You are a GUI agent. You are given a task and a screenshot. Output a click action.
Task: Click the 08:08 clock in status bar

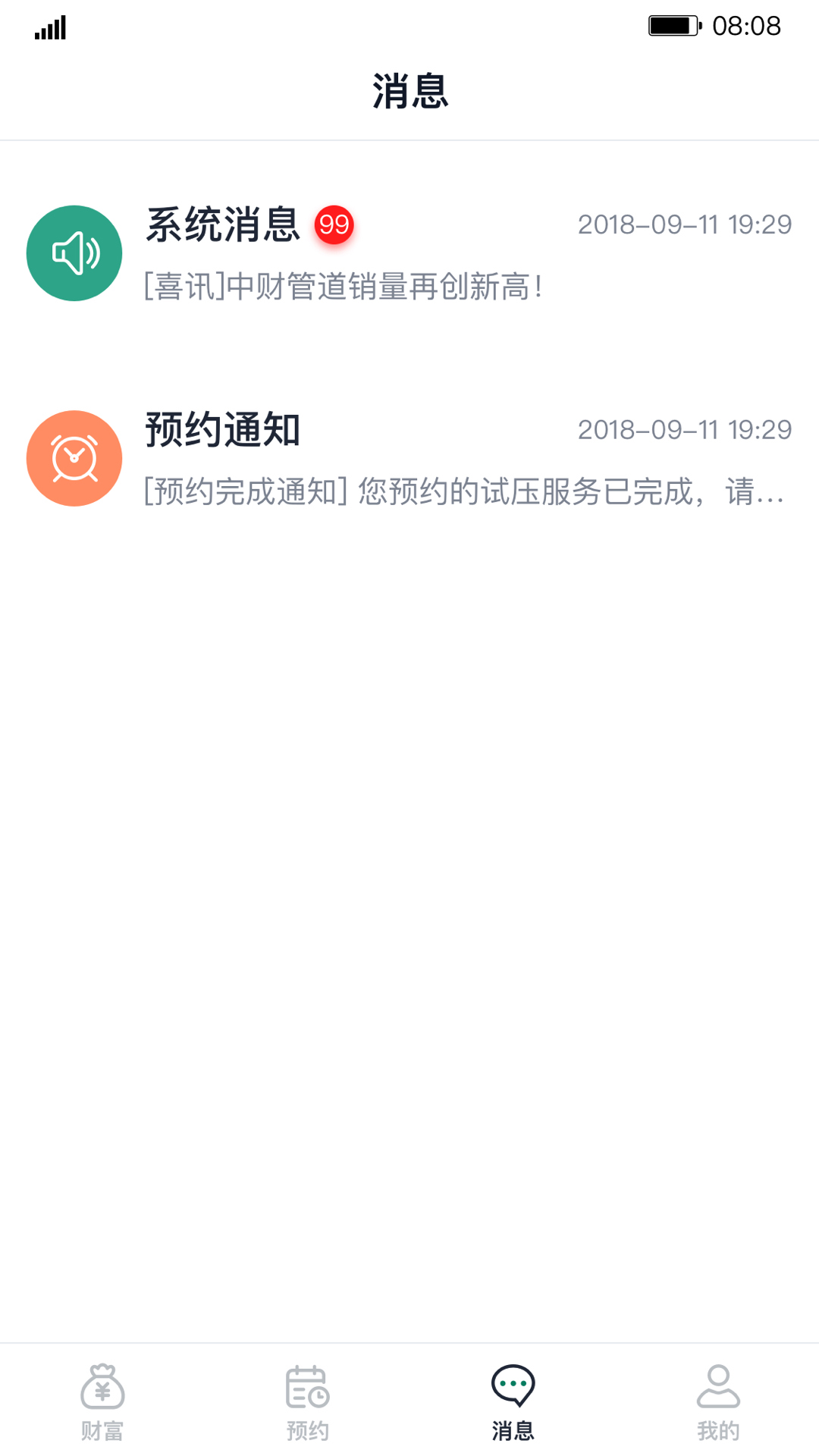click(x=747, y=25)
